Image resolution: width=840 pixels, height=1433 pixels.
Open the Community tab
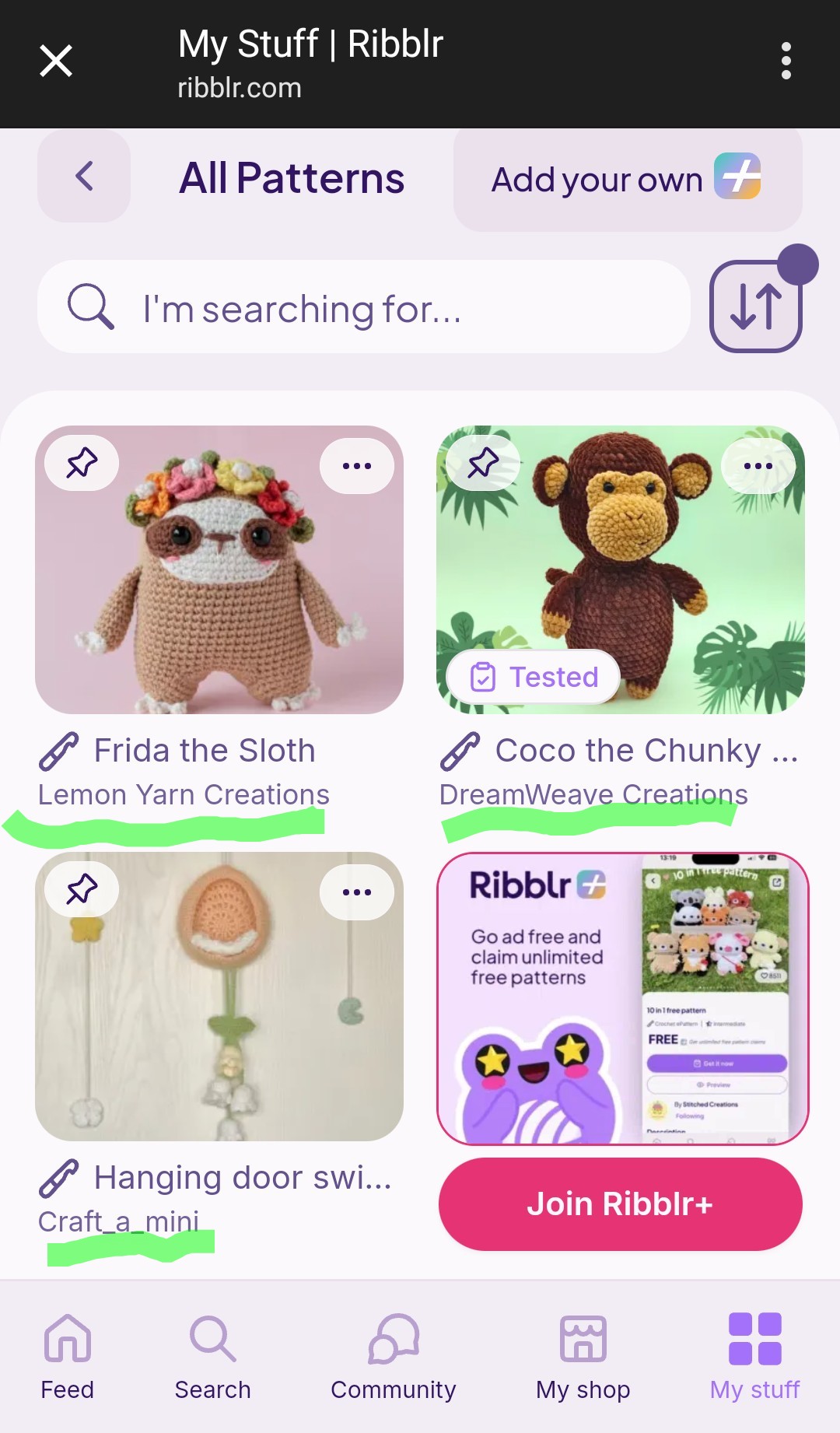394,1357
